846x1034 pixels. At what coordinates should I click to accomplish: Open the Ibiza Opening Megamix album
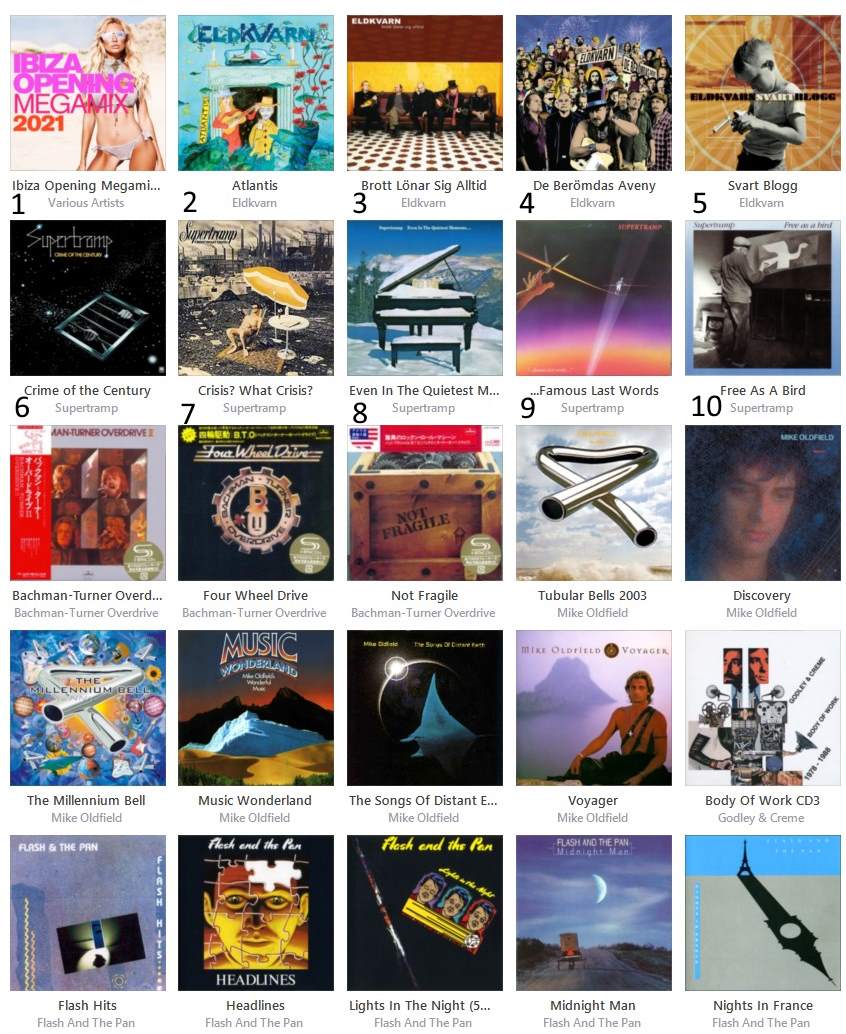87,93
